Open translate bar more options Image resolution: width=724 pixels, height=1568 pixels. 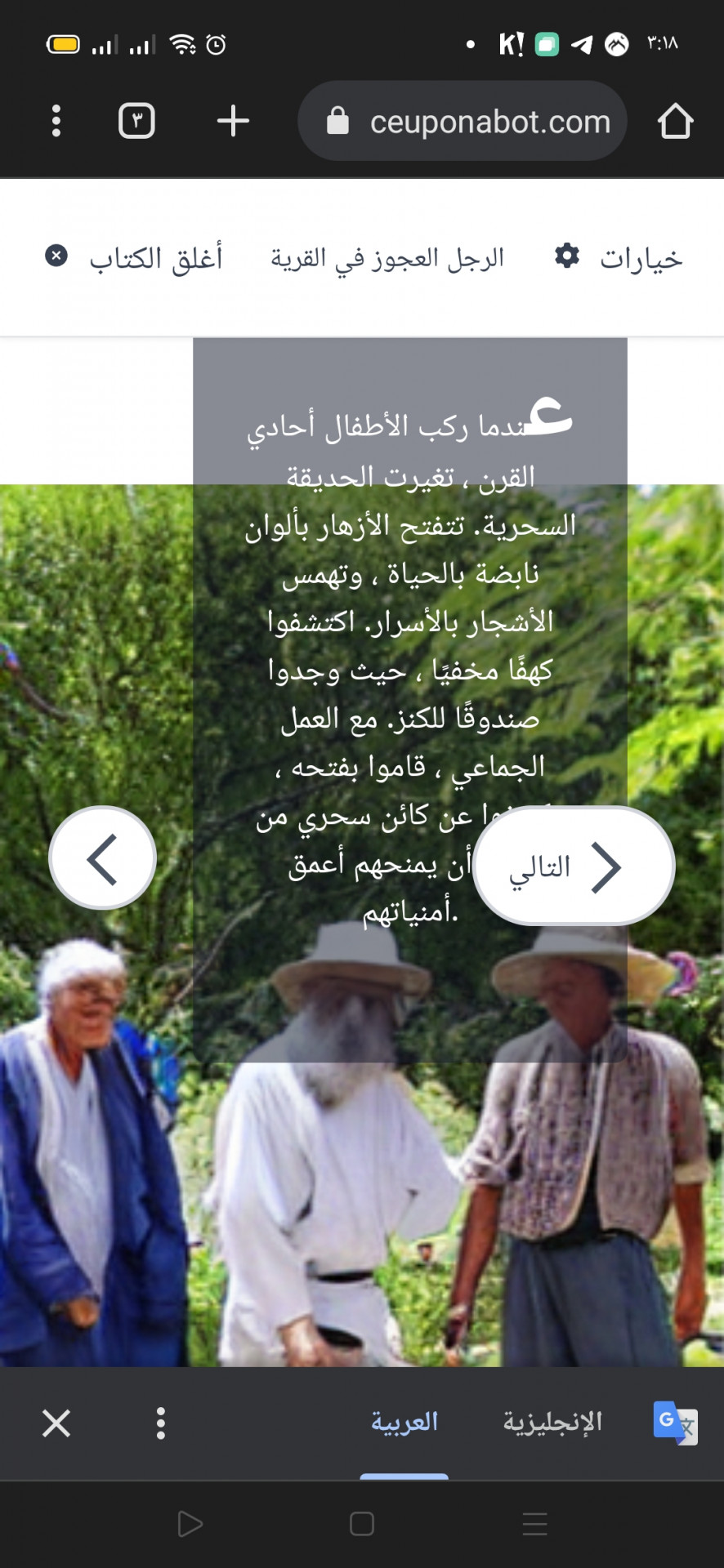pyautogui.click(x=161, y=1423)
